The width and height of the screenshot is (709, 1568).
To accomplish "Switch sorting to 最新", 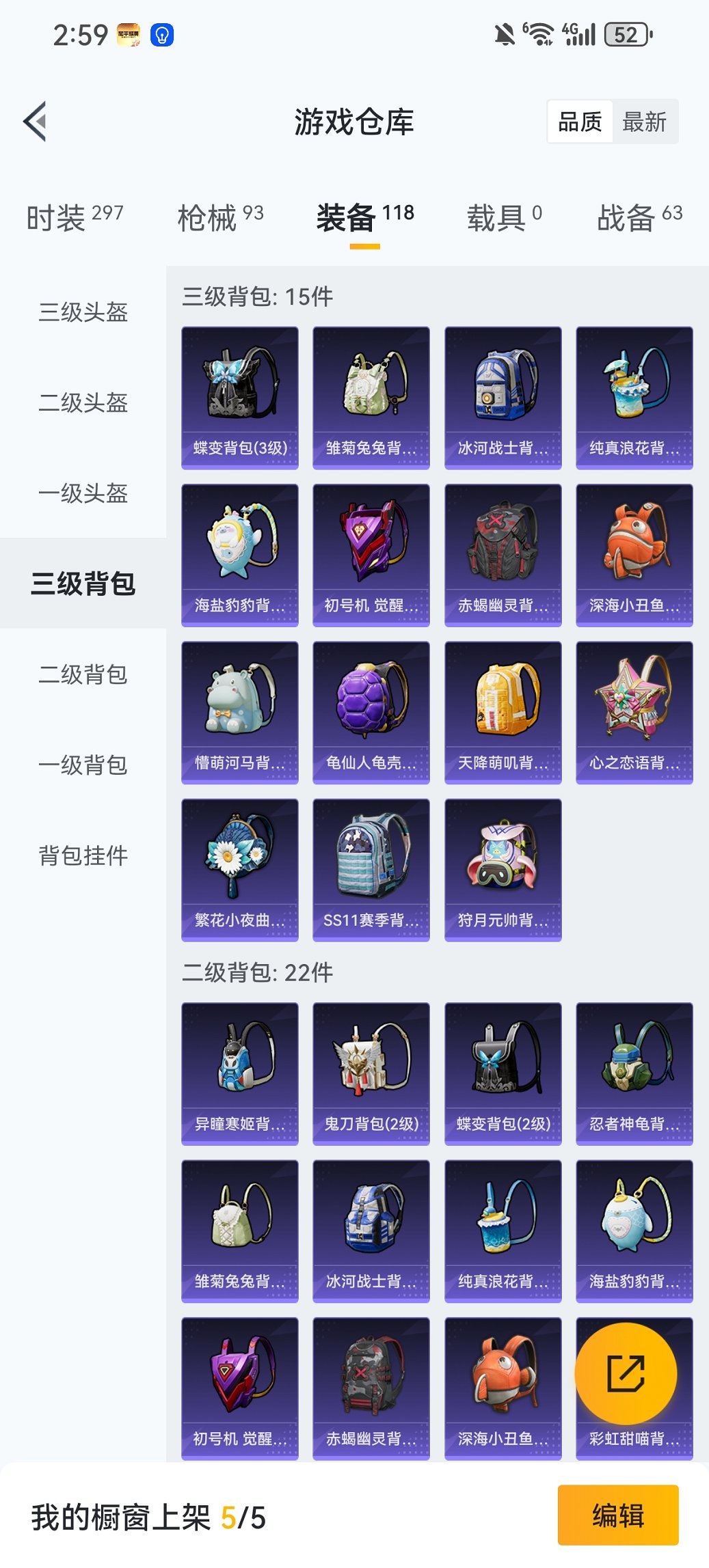I will click(645, 121).
